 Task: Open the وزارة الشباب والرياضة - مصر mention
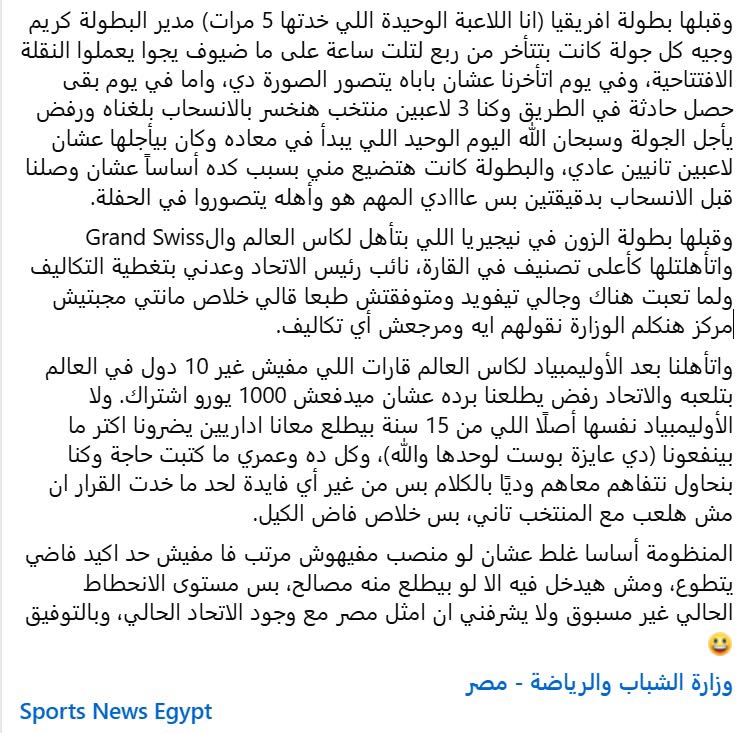point(600,685)
